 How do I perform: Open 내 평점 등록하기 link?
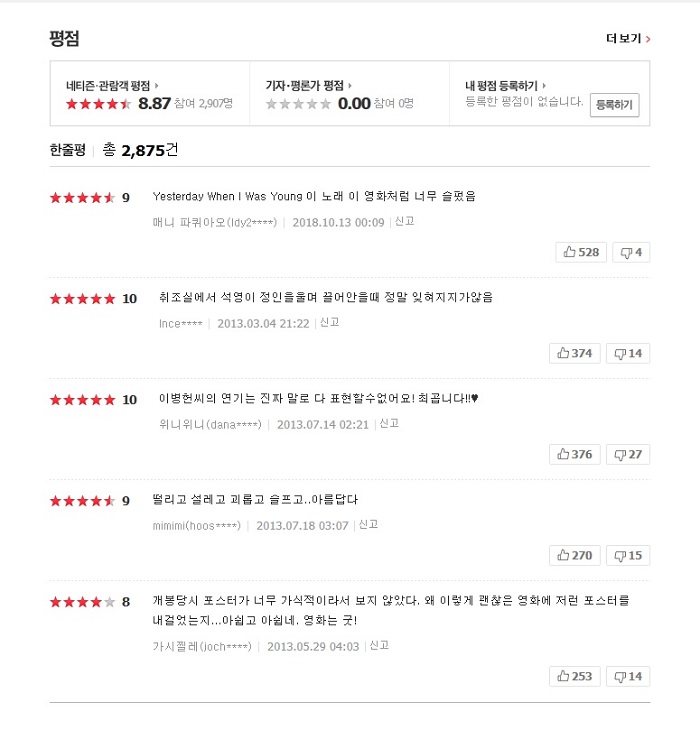tap(505, 86)
